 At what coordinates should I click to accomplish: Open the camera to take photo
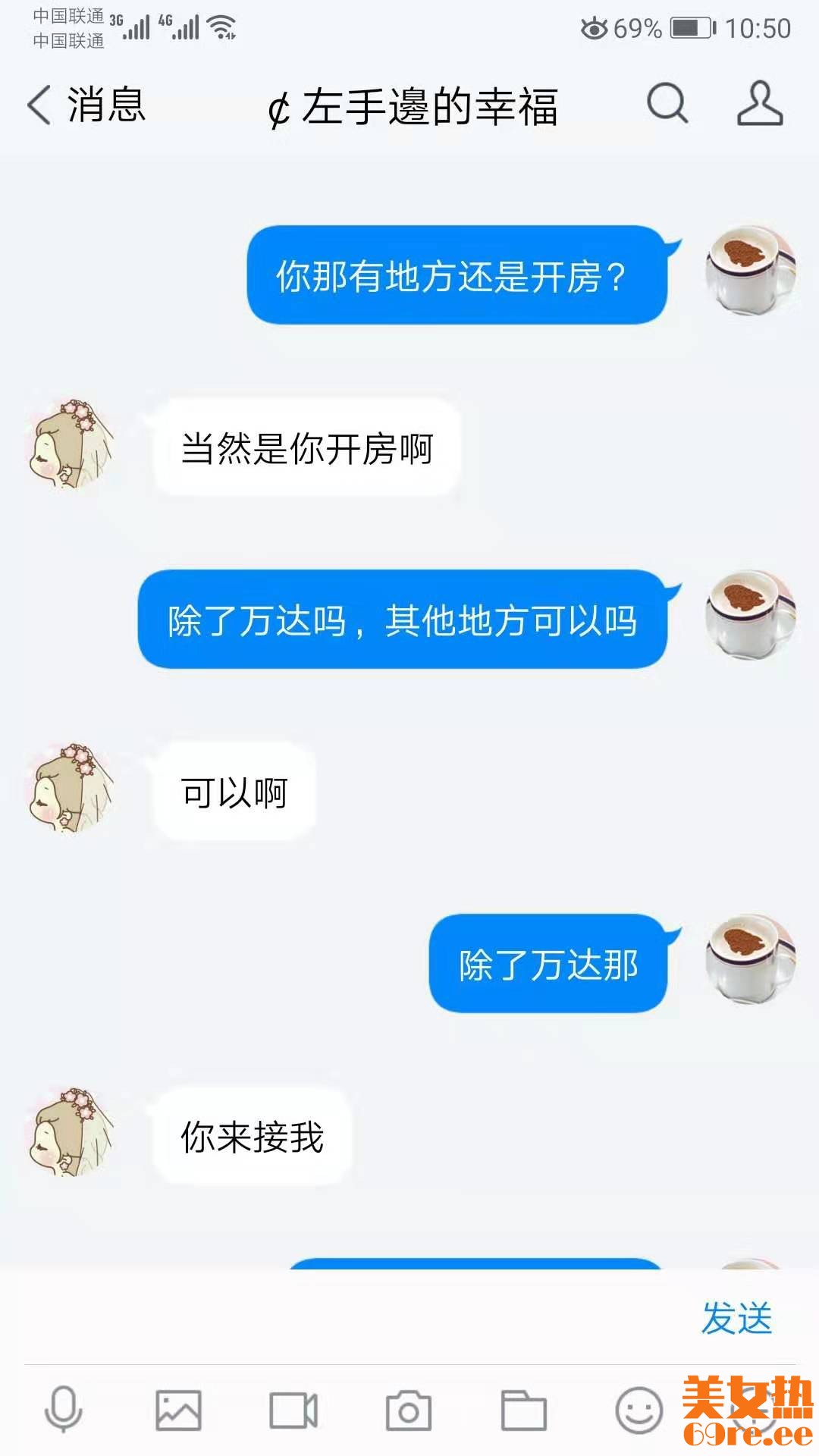[x=409, y=1410]
